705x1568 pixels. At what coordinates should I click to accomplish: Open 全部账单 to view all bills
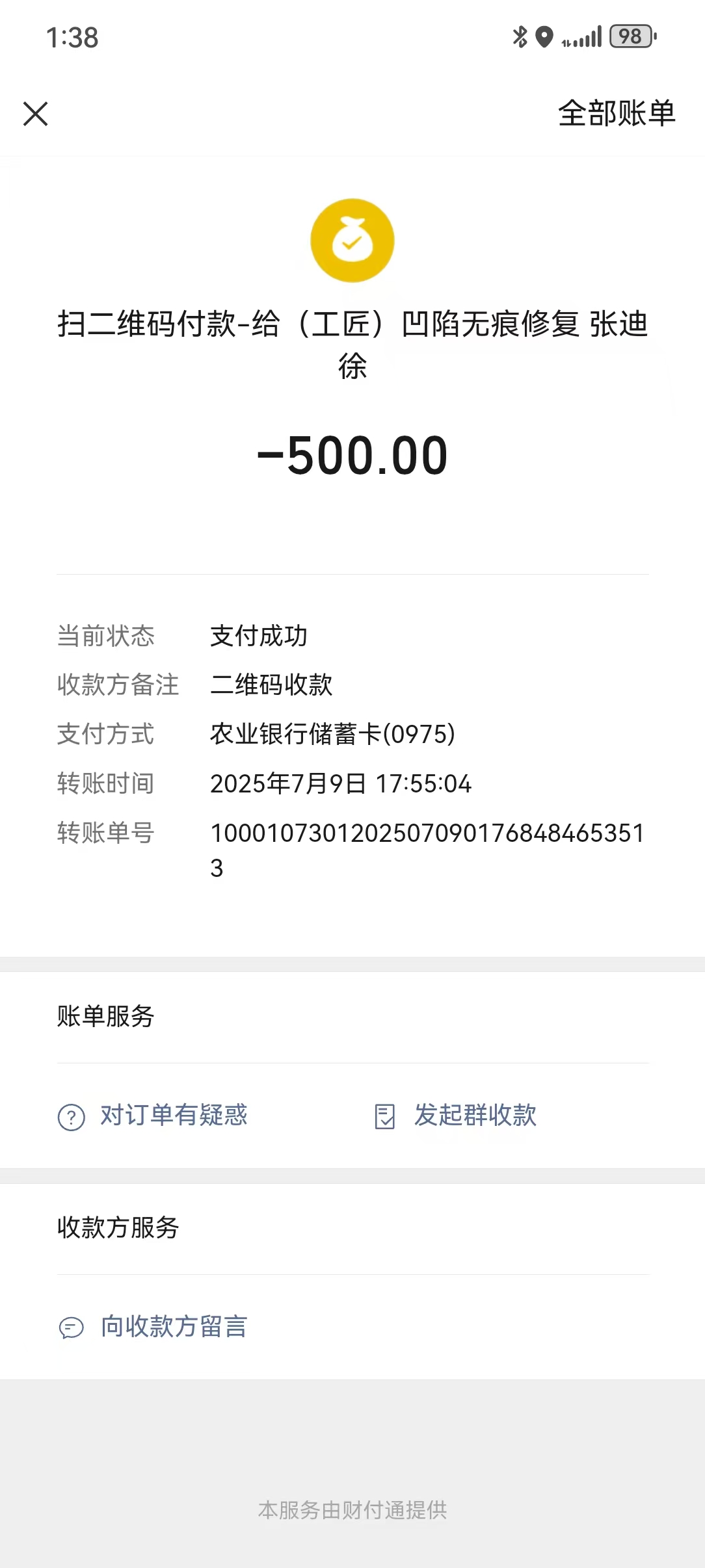pos(617,113)
